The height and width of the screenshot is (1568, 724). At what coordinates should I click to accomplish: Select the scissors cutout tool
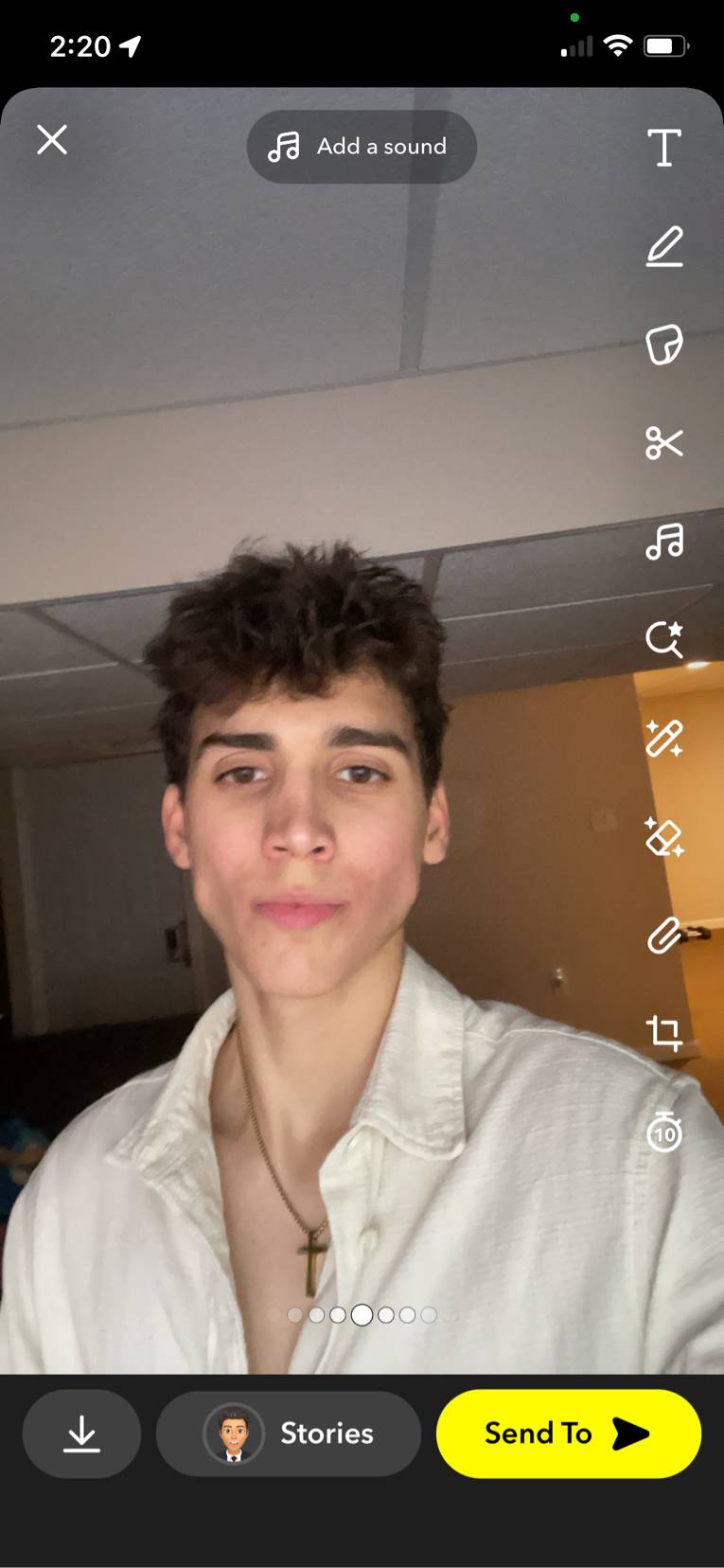coord(664,442)
